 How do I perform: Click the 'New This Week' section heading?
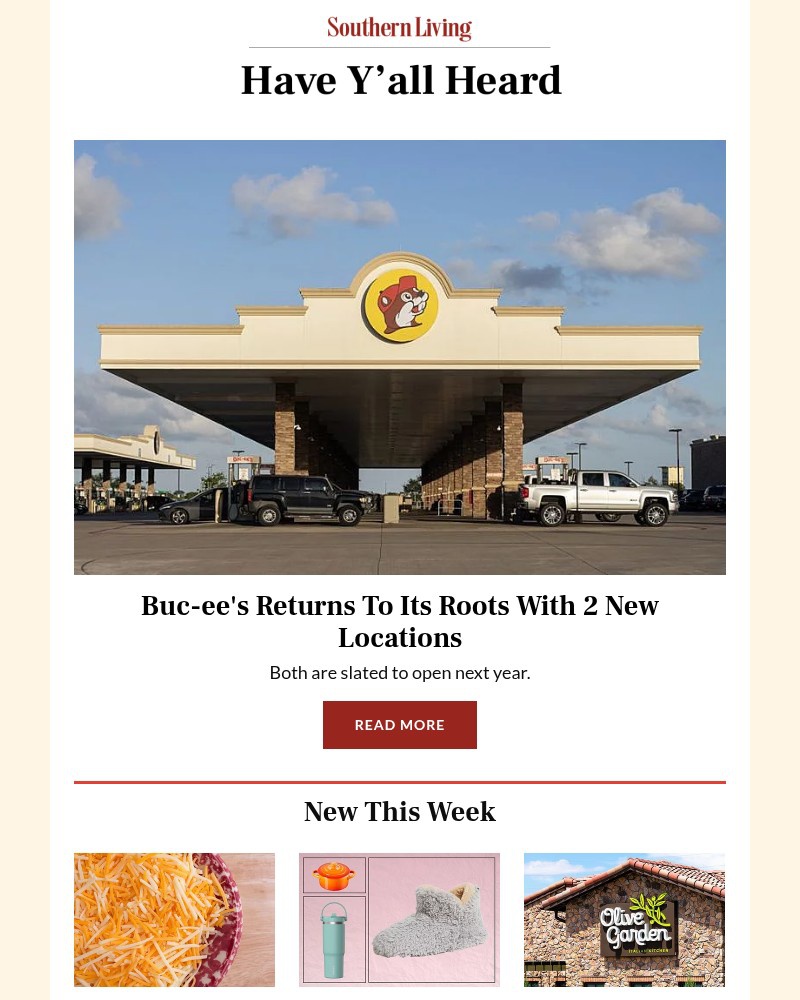coord(399,812)
